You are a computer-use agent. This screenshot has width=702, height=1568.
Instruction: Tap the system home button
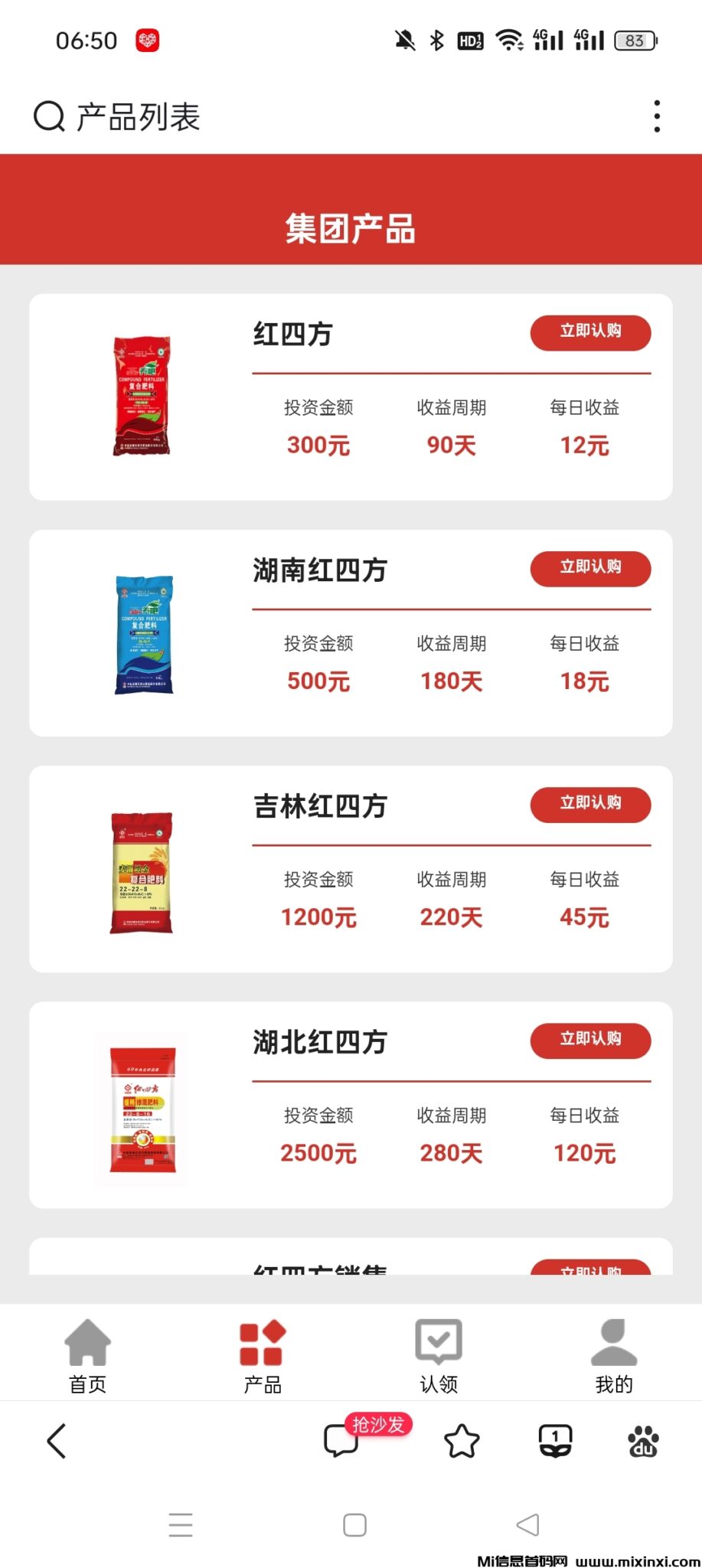pos(354,1525)
